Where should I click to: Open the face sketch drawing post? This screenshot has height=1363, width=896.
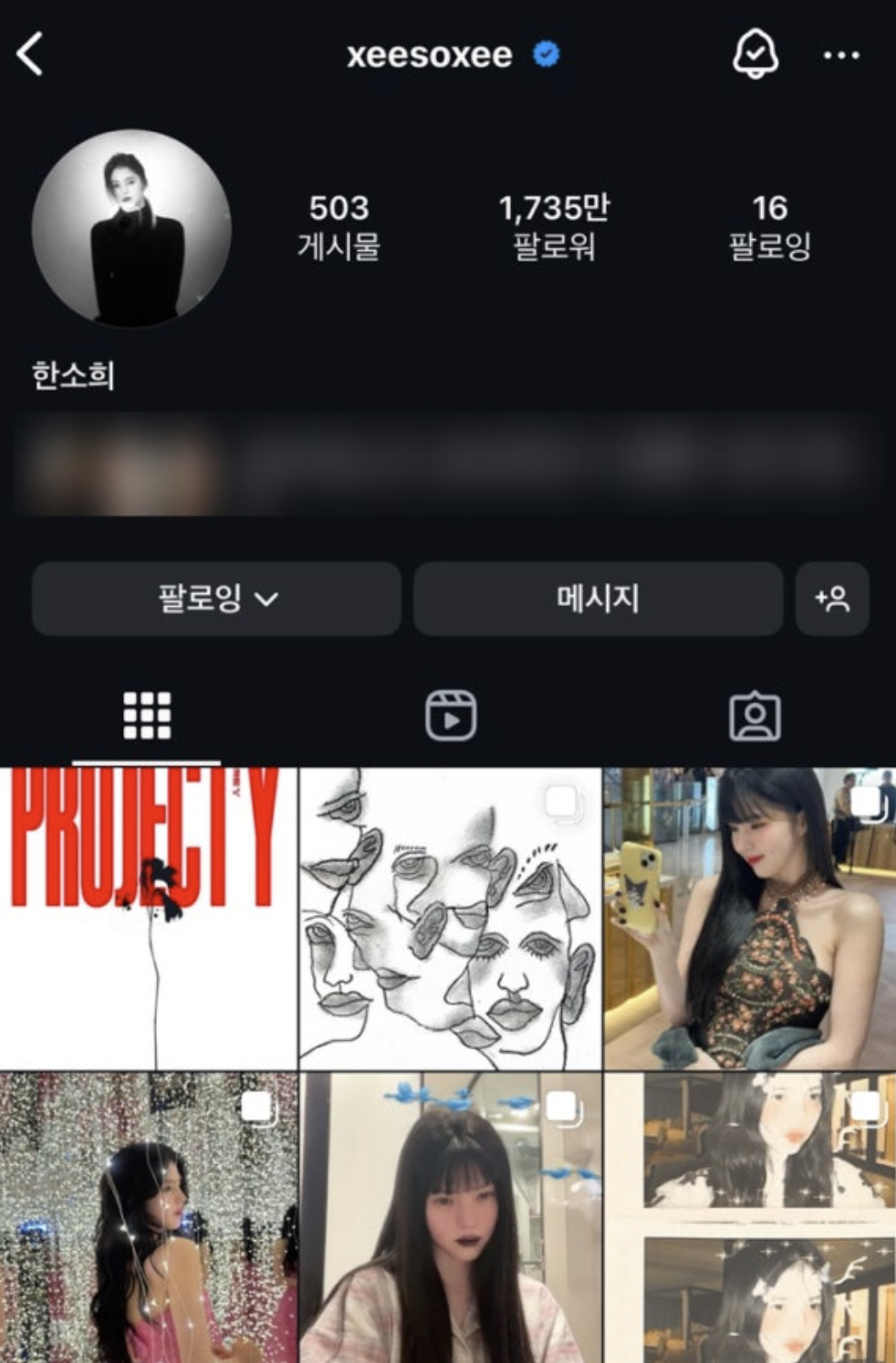pos(448,917)
